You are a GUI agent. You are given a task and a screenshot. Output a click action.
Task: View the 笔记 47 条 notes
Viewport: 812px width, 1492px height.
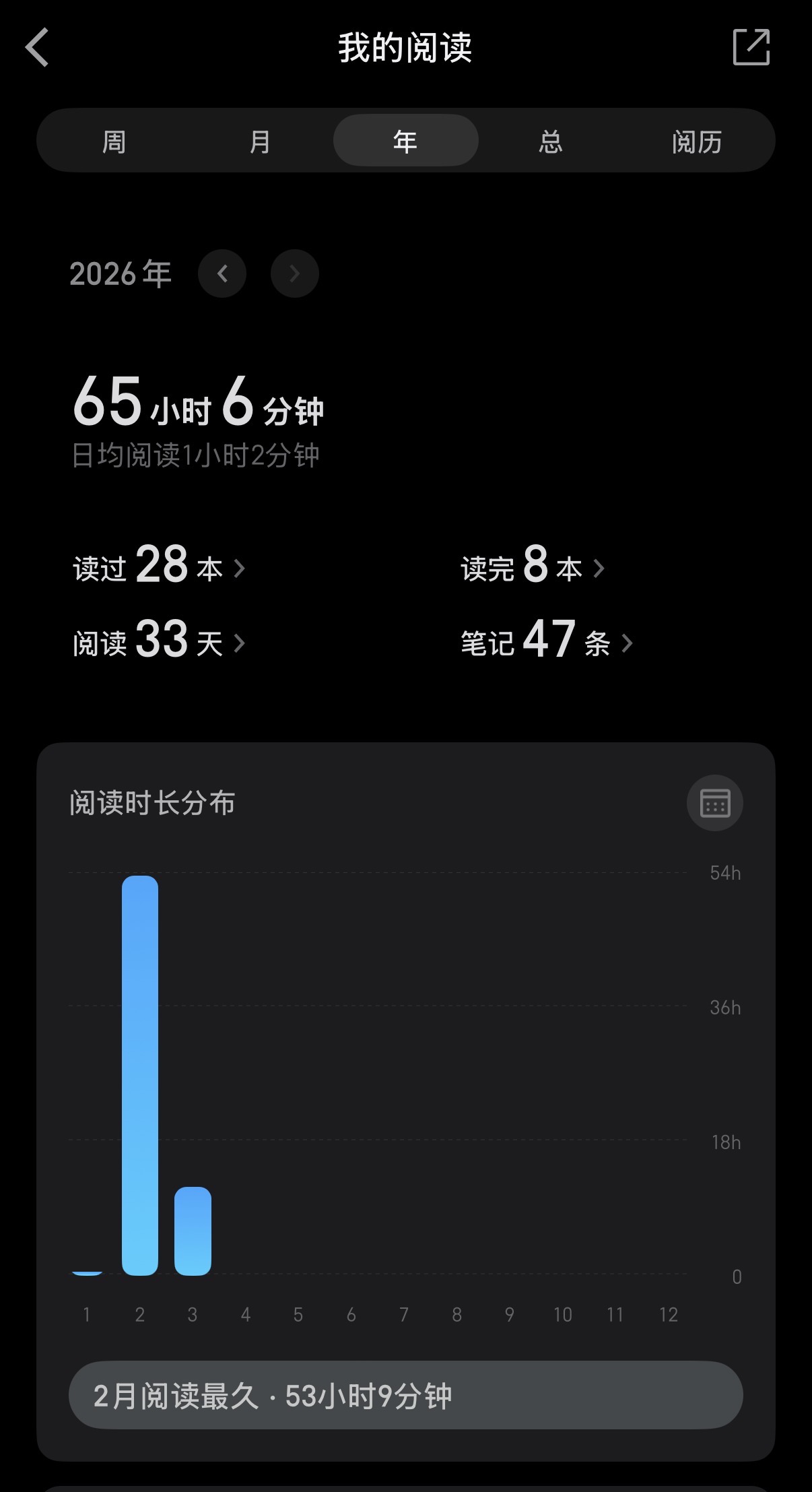tap(546, 641)
